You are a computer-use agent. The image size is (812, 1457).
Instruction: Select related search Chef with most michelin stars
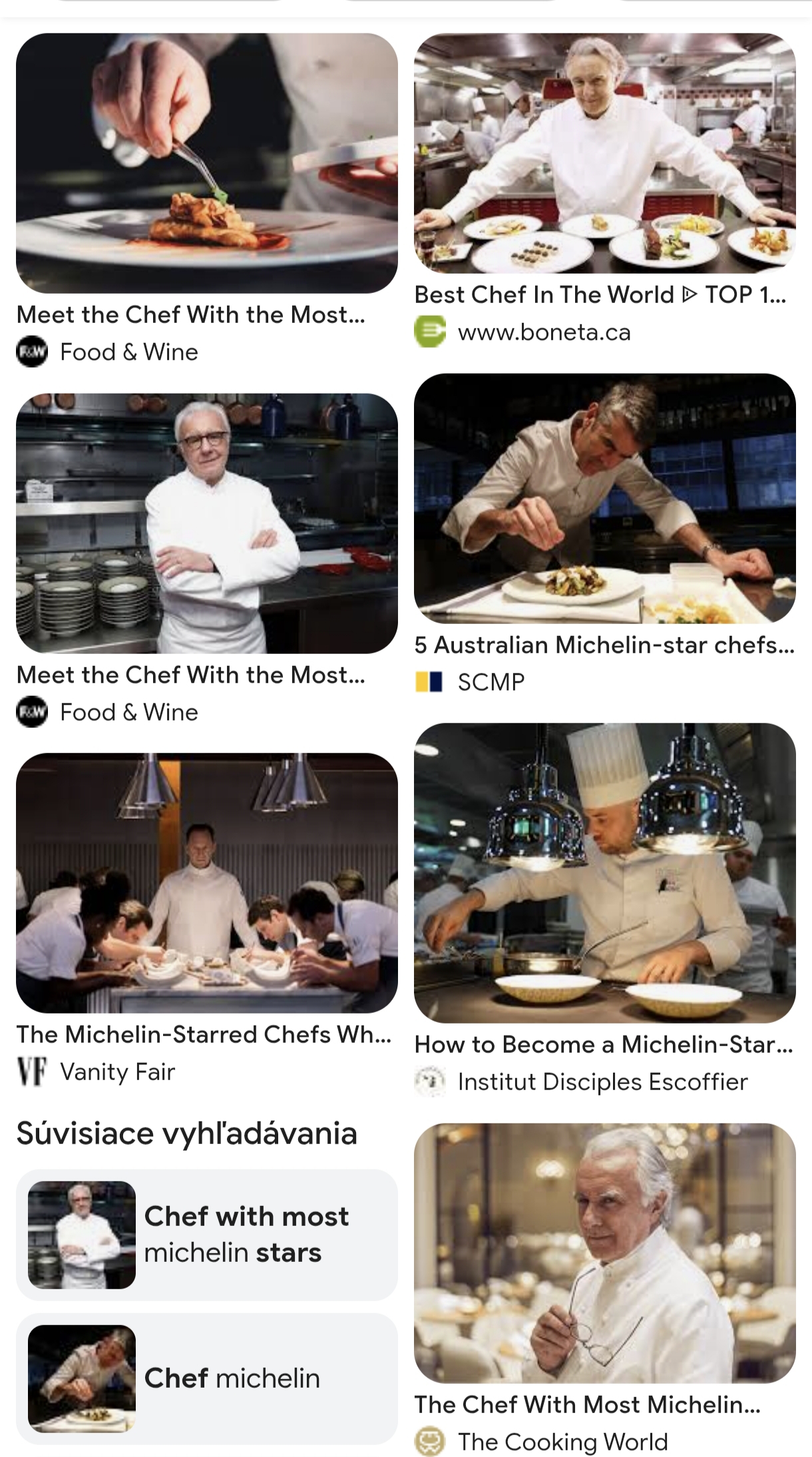coord(206,1235)
